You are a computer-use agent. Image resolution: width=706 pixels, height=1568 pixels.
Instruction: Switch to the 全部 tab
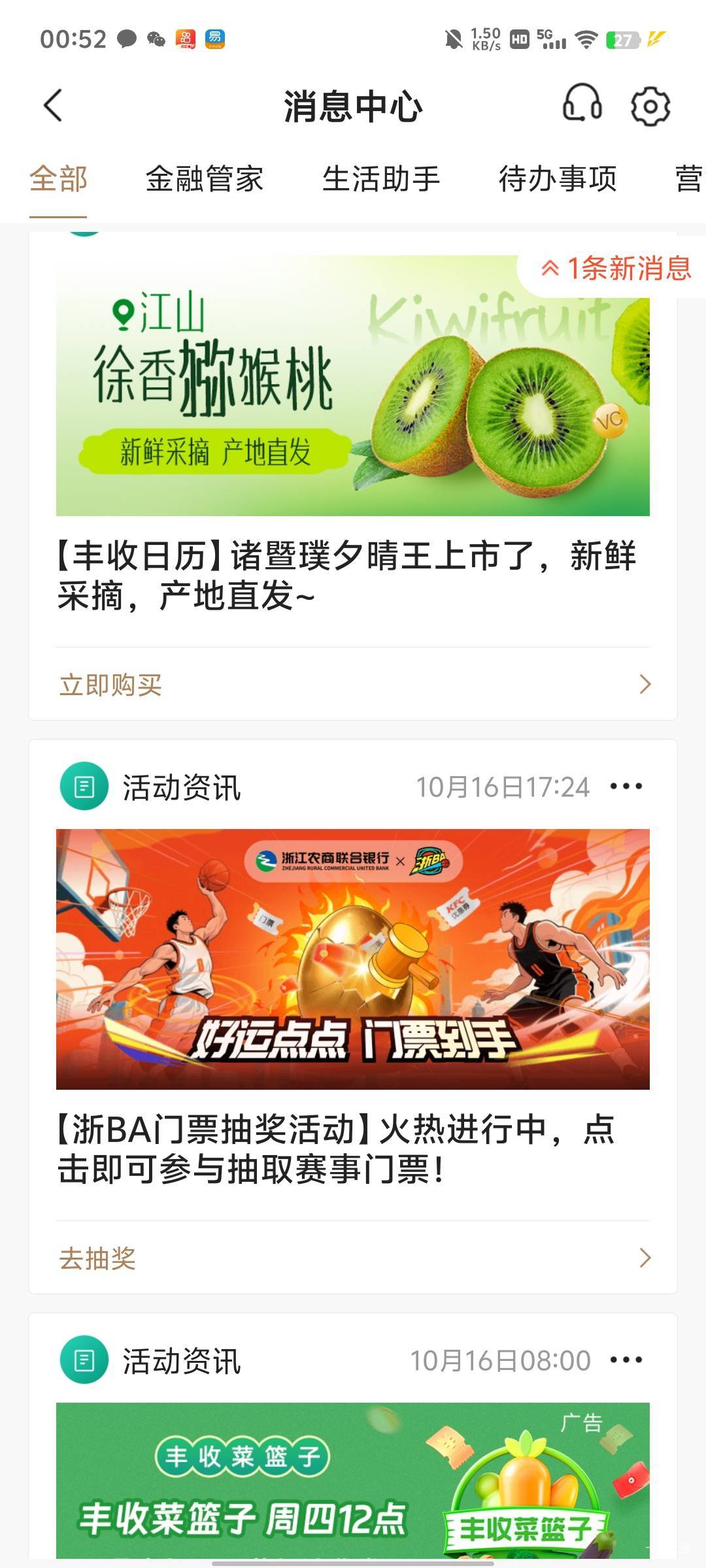coord(58,179)
